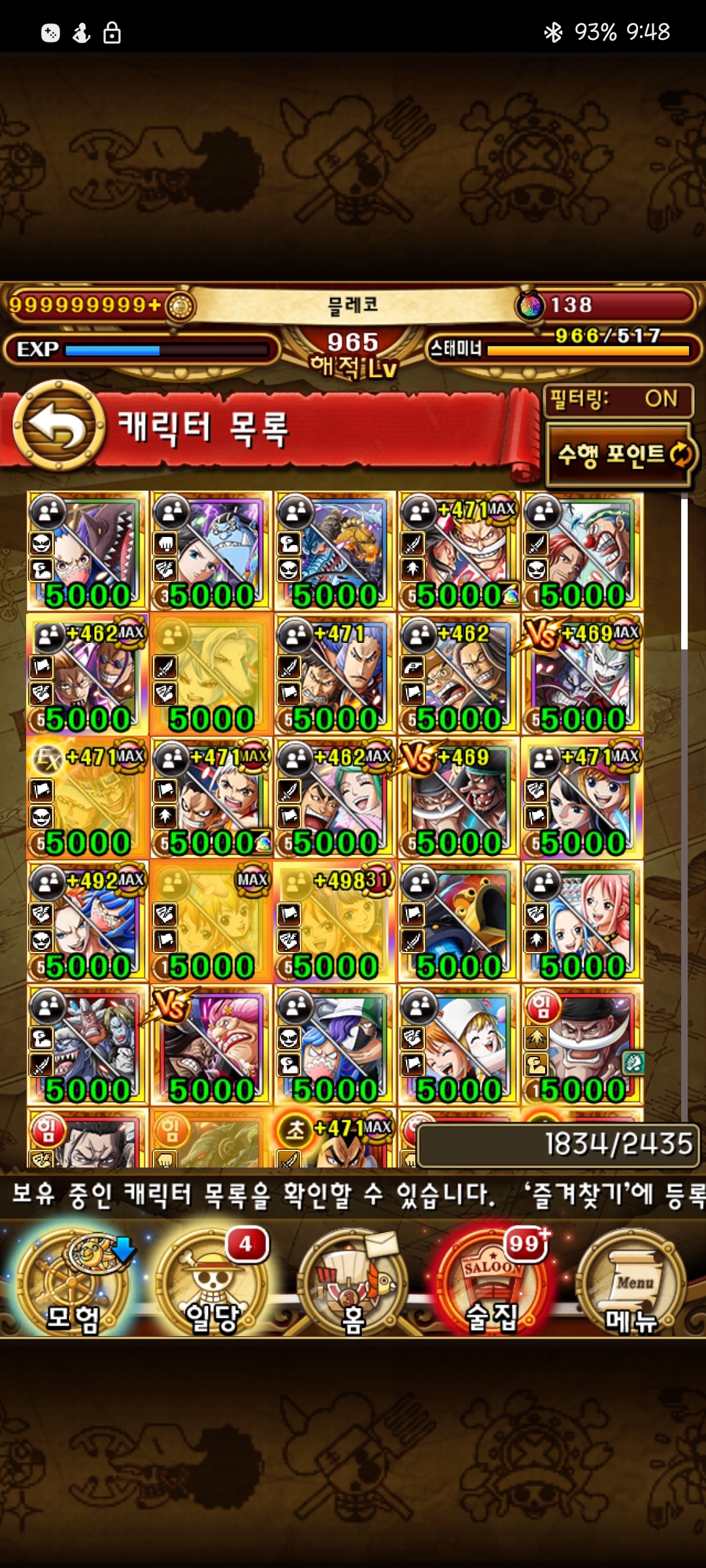
Task: Open the Ex +471 MAX golden tile
Action: 87,798
